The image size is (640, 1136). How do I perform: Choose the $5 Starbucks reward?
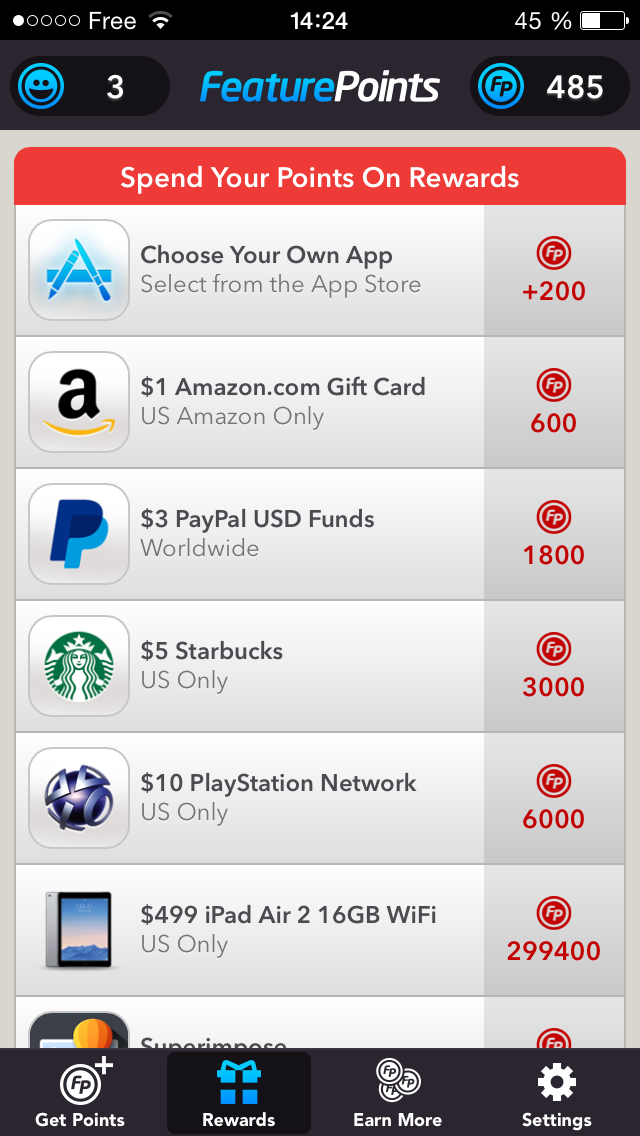point(320,666)
